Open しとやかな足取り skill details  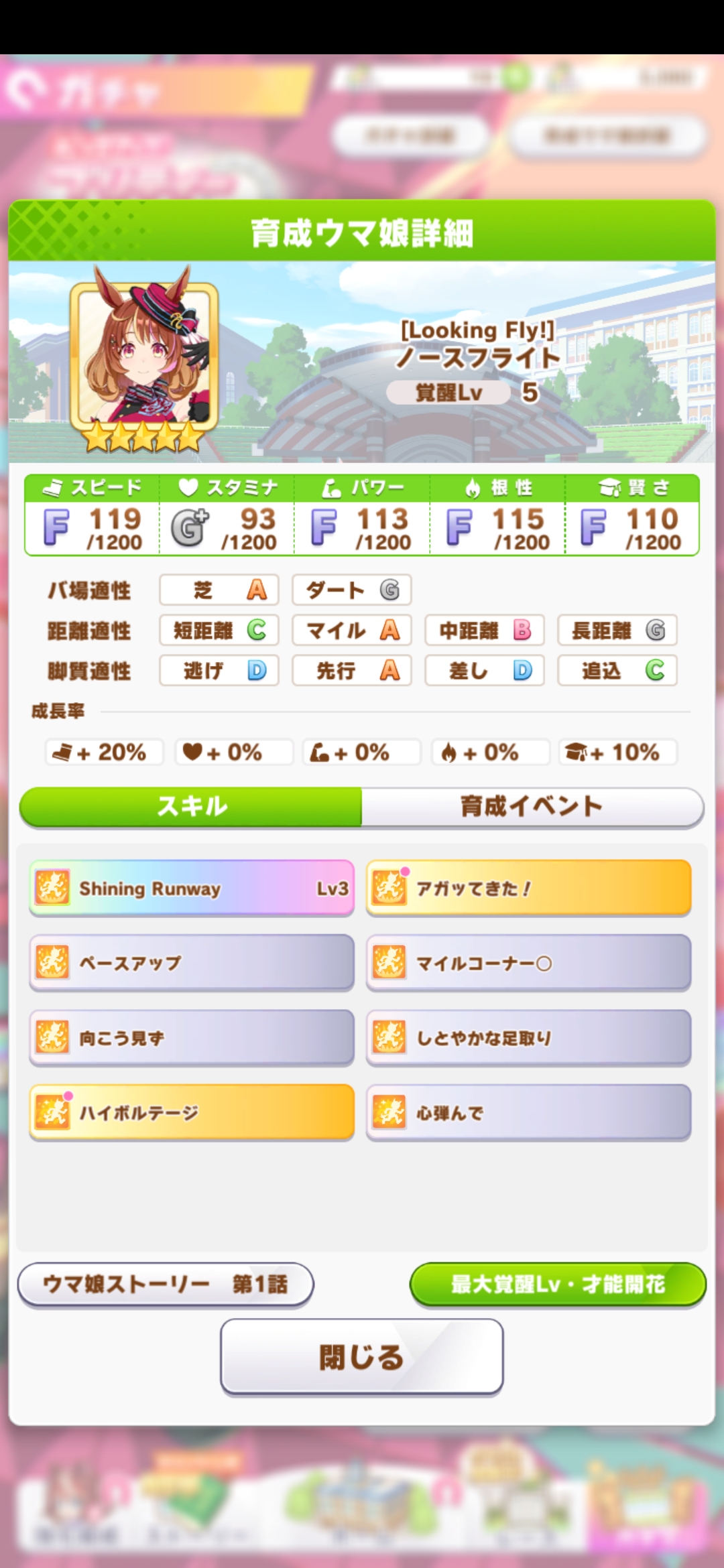tap(528, 1038)
